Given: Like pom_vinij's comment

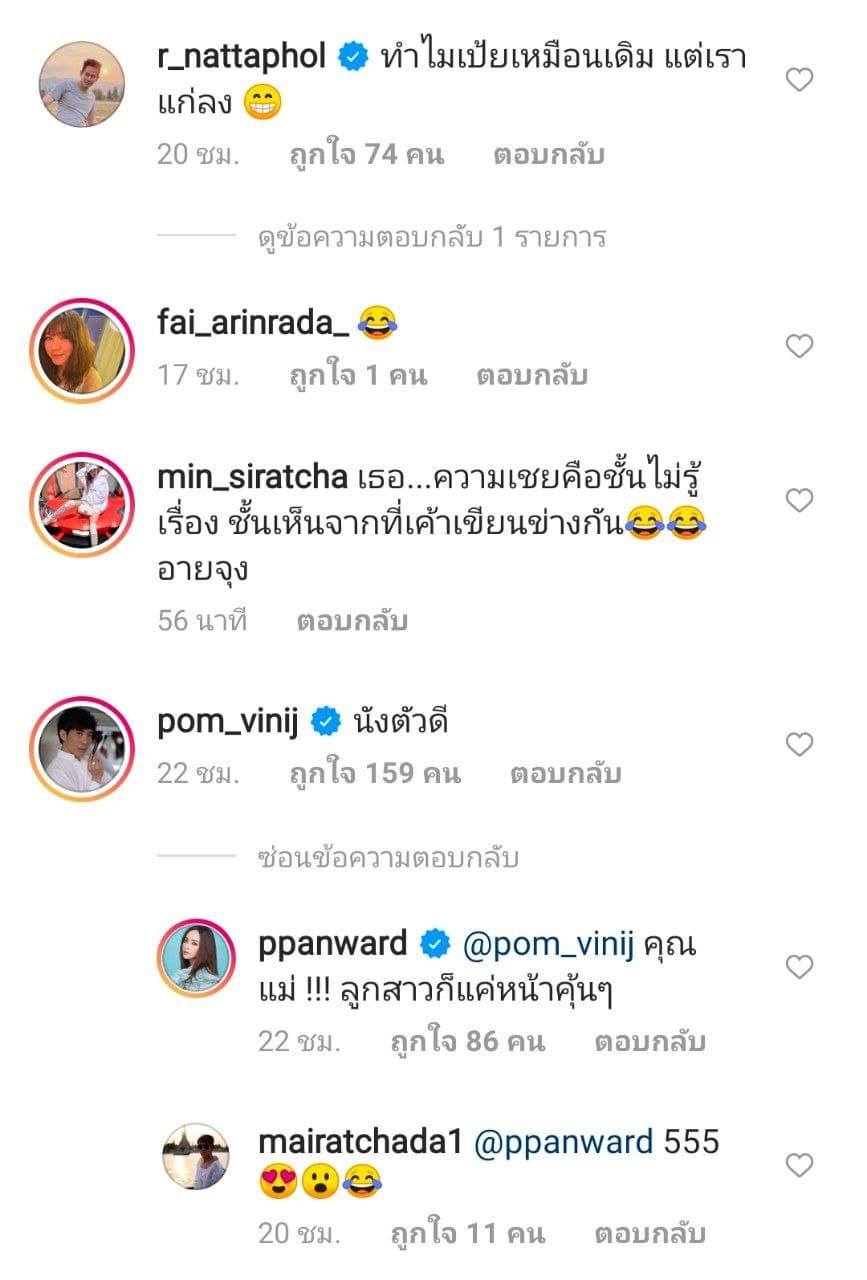Looking at the screenshot, I should pos(798,744).
